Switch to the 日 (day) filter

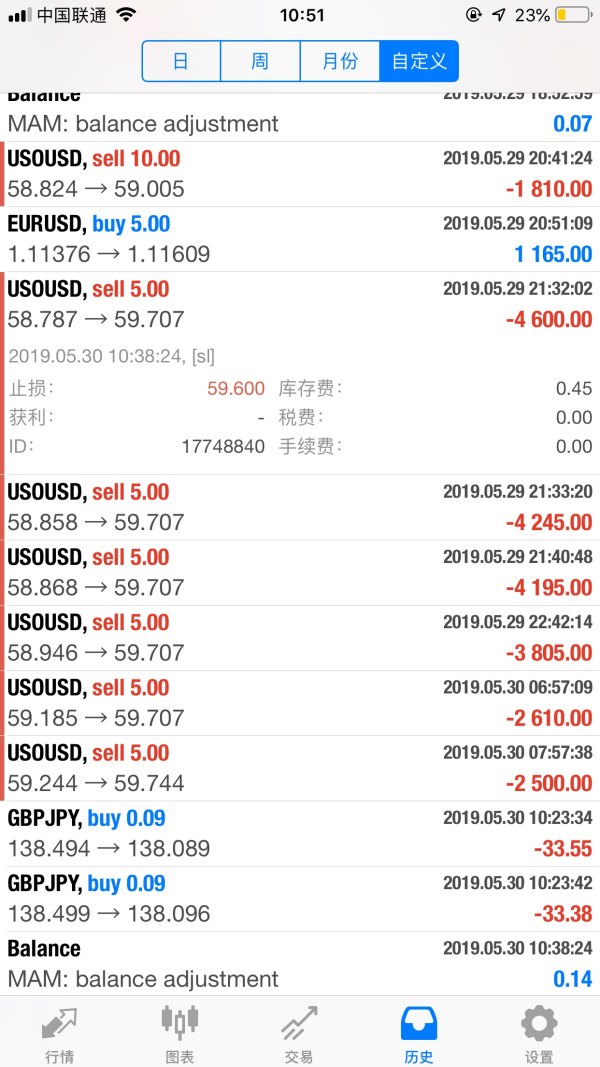click(181, 61)
